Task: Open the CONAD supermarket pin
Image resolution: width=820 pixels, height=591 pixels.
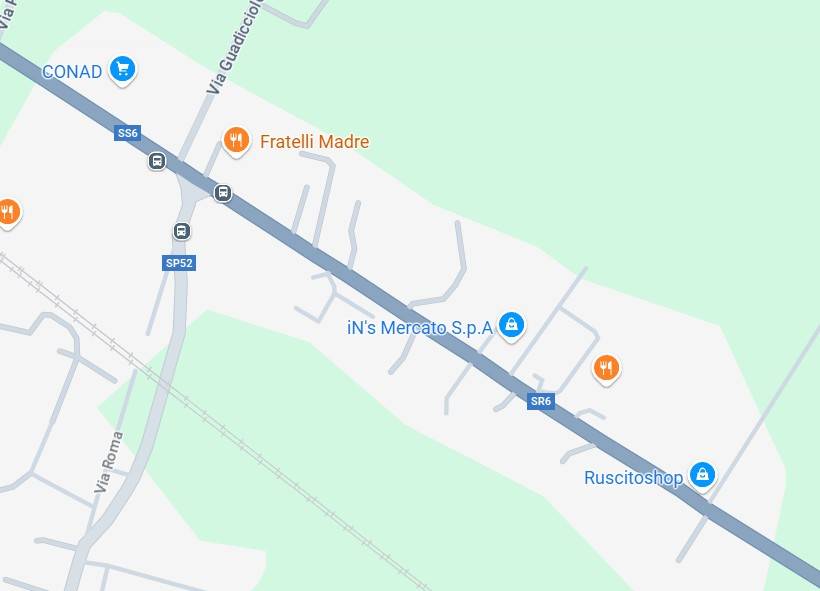Action: [x=122, y=69]
